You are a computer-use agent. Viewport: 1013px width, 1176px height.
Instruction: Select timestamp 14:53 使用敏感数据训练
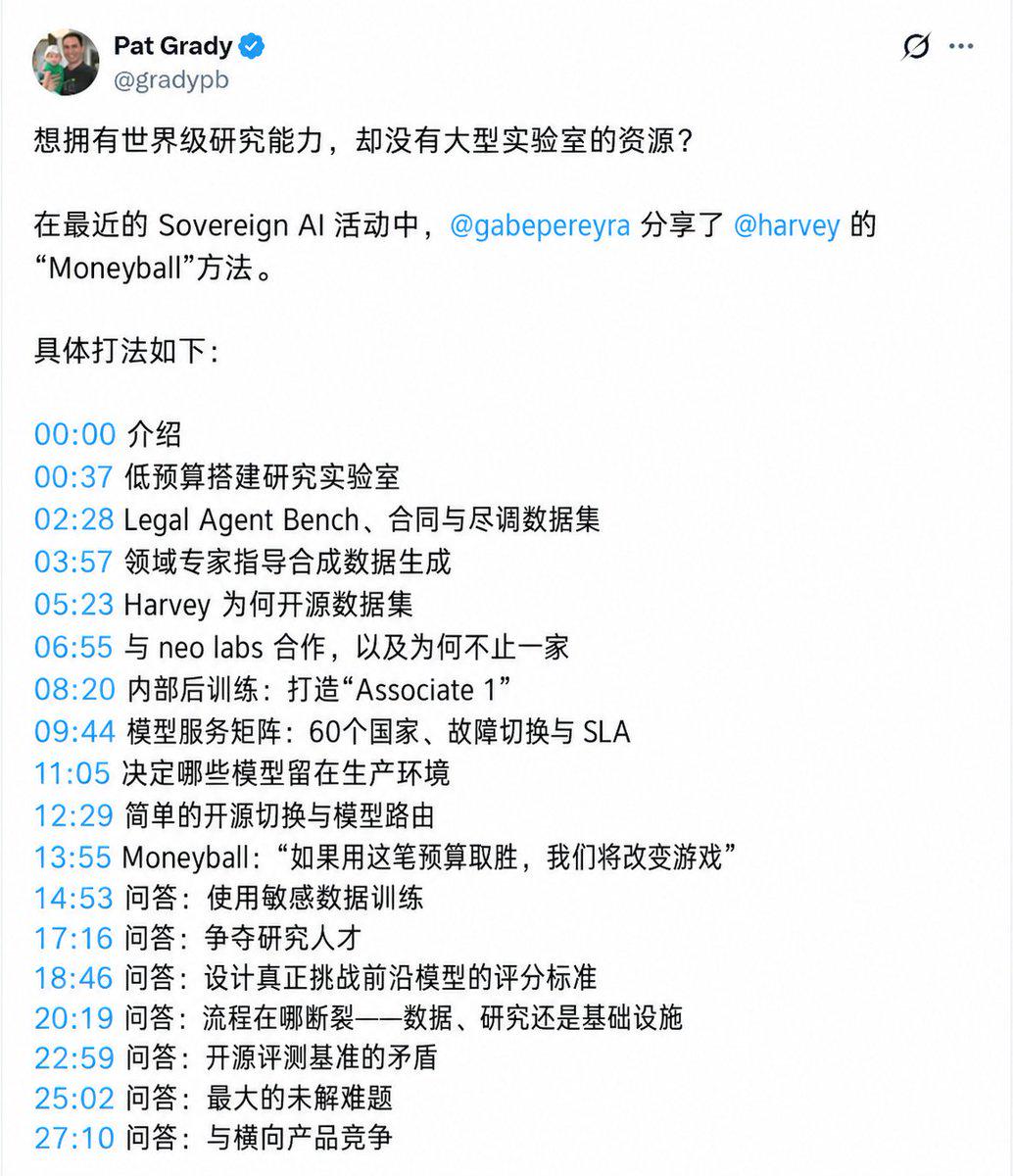coord(74,898)
